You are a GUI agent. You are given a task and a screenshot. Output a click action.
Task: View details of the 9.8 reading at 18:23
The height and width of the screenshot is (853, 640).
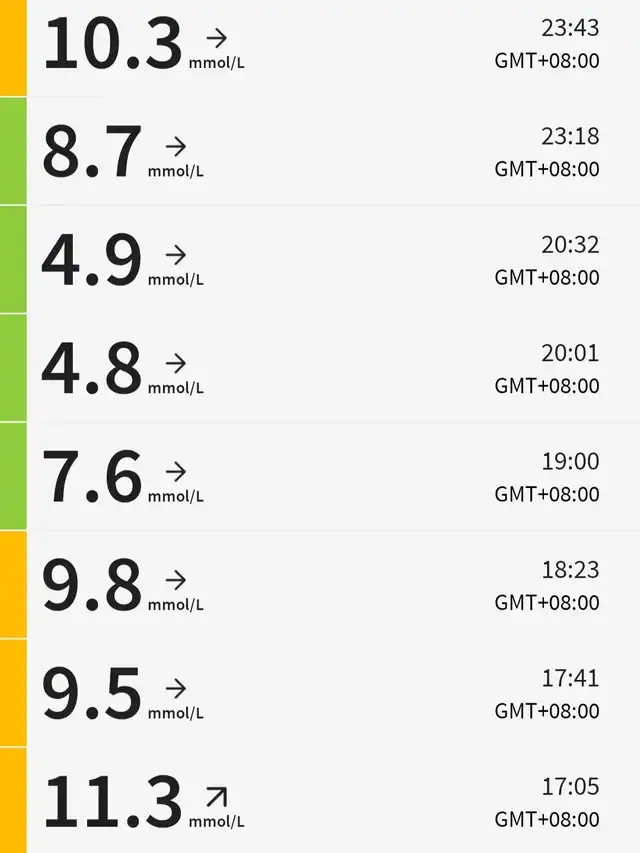tap(320, 585)
